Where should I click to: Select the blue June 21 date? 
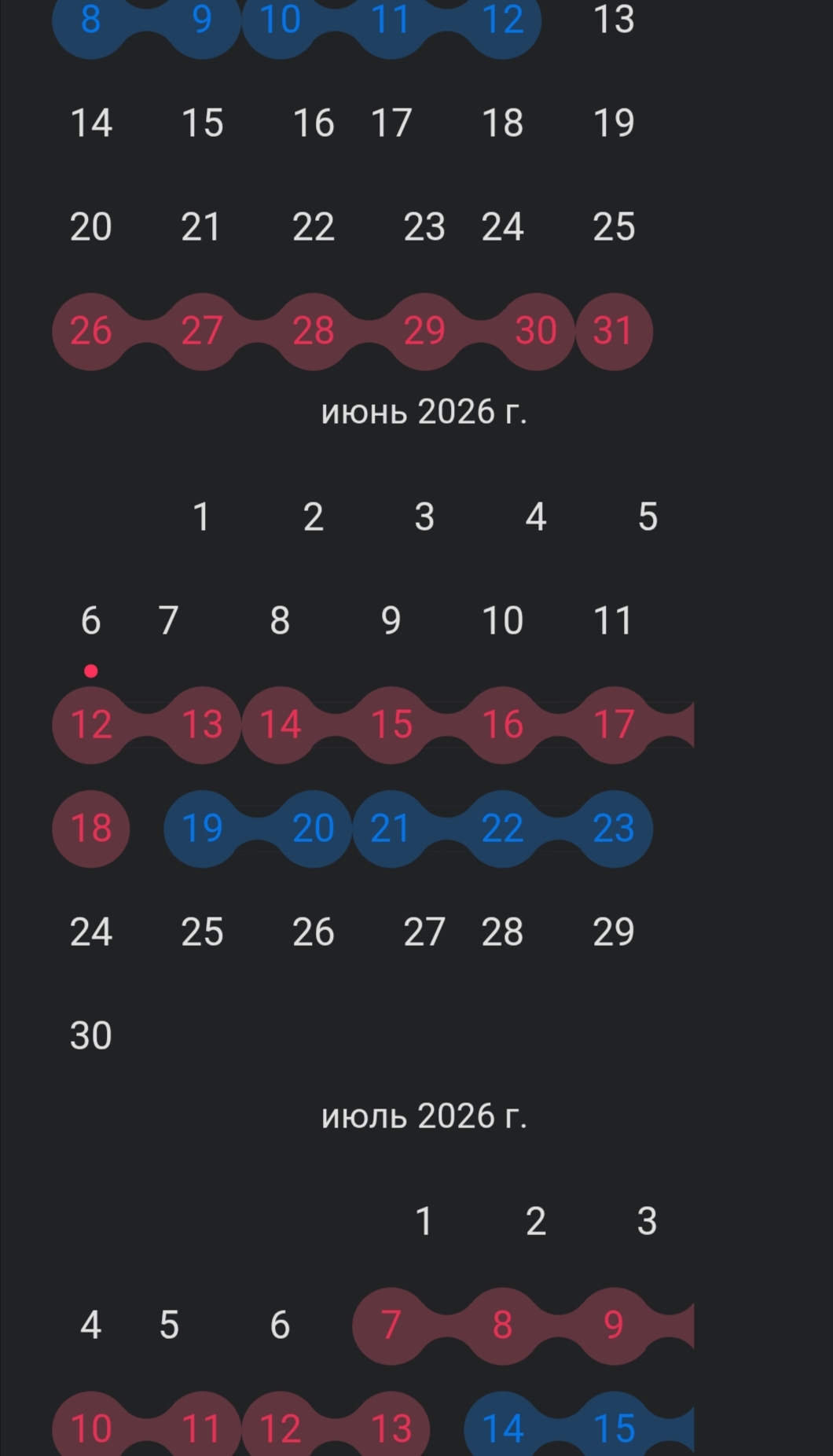point(391,829)
